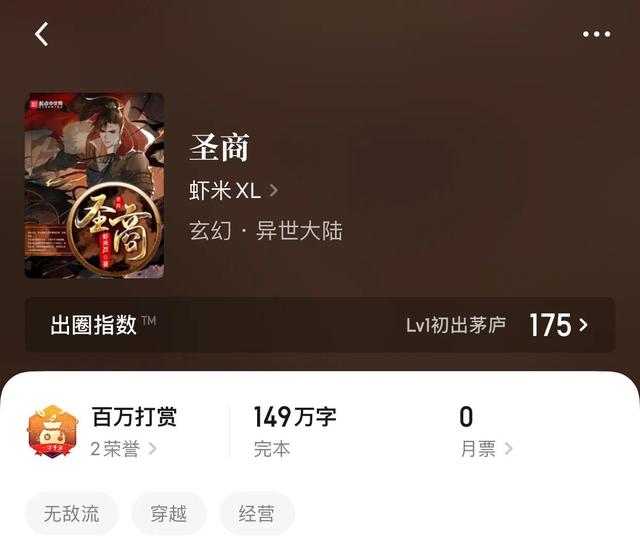Screen dimensions: 640x548
Task: Open the 圣商 book cover
Action: click(94, 186)
